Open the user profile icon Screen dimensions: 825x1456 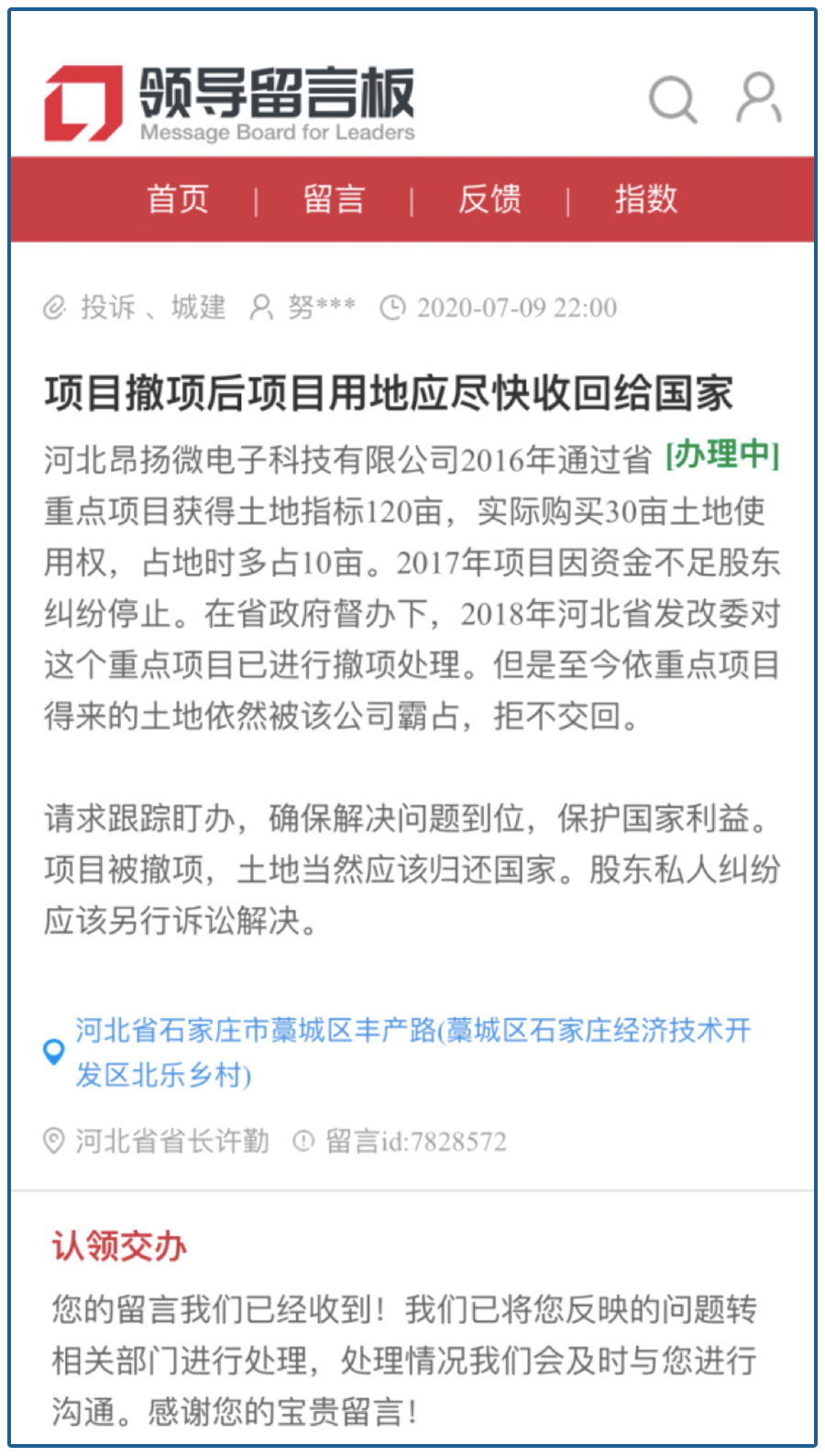759,98
